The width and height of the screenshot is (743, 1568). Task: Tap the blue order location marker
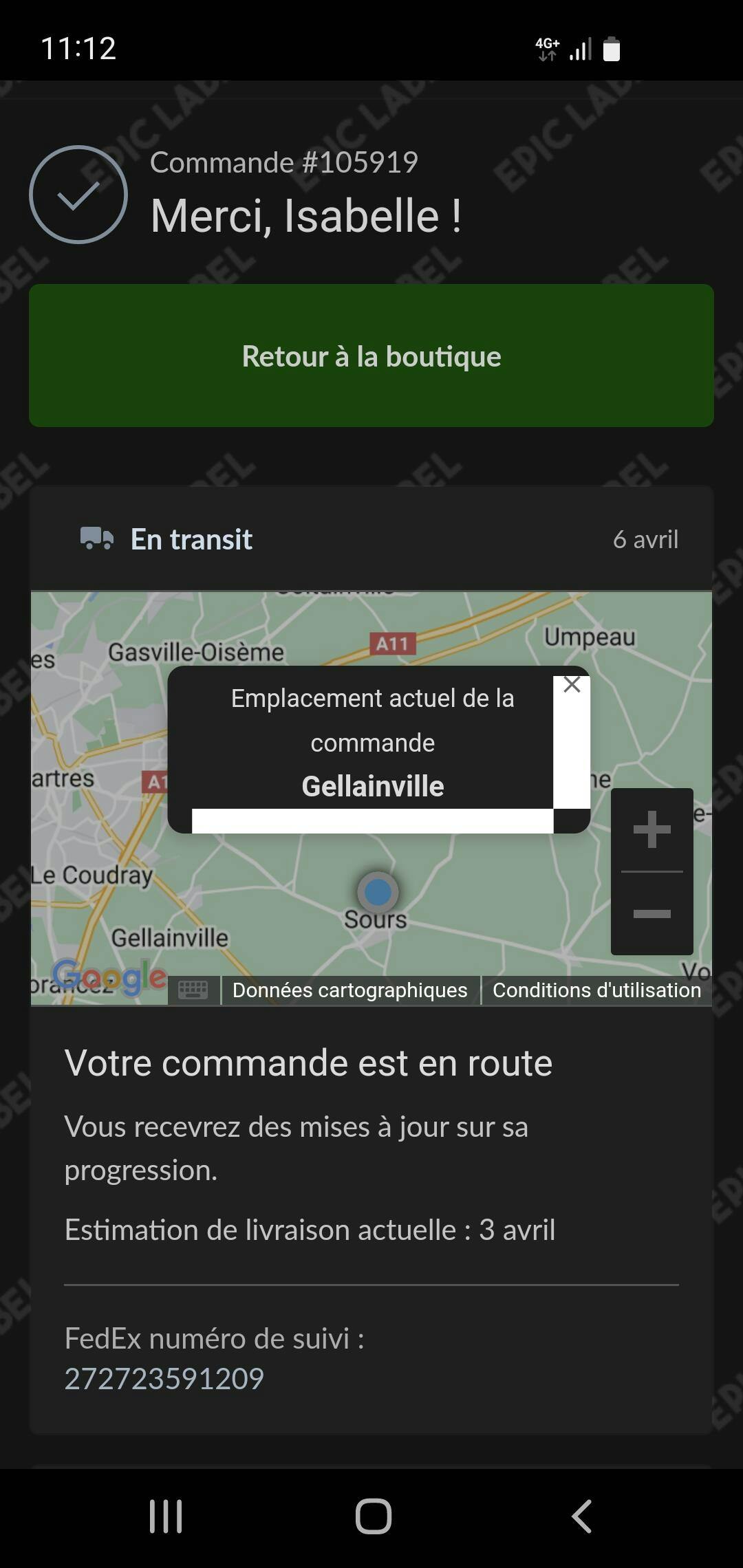coord(378,892)
